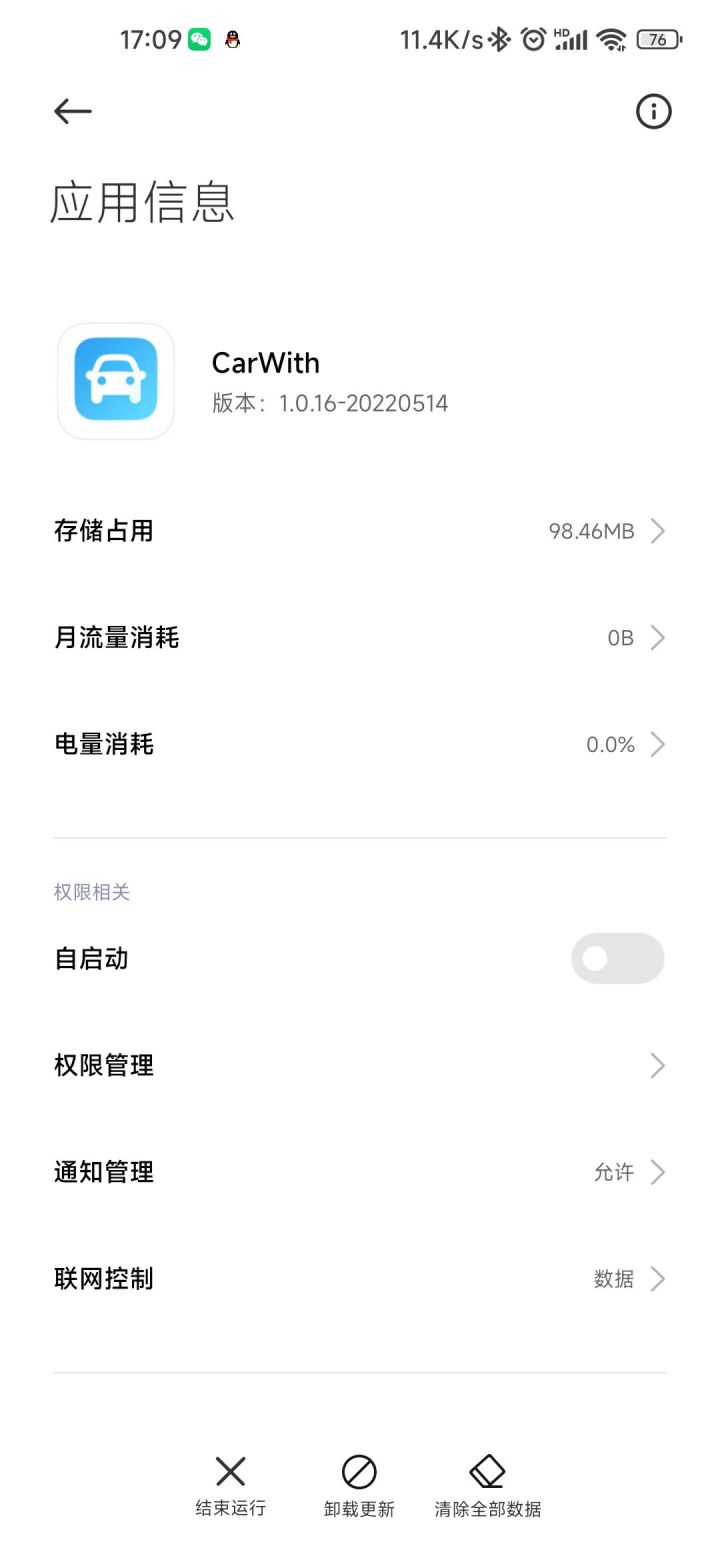Viewport: 720px width, 1560px height.
Task: Tap the WeChat icon in the status bar
Action: click(198, 38)
